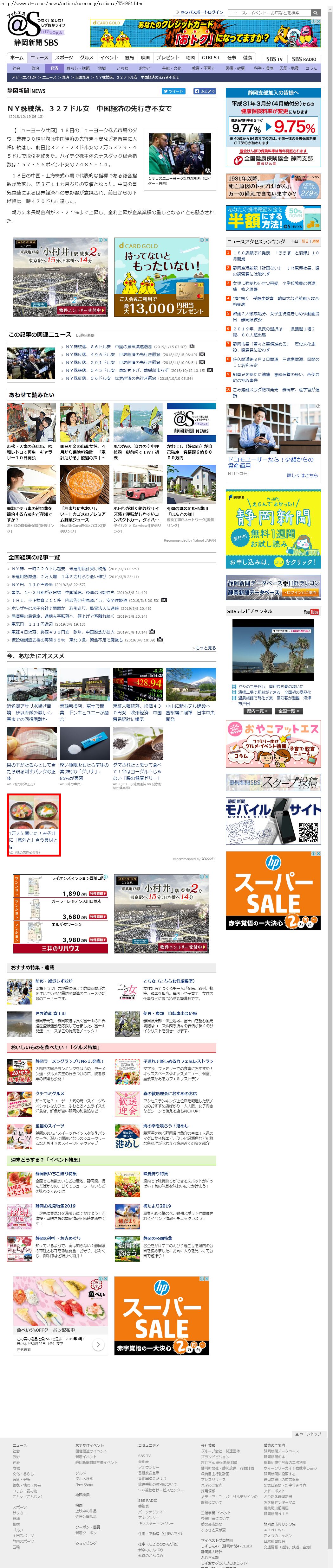Open the グルメ tab
The width and height of the screenshot is (333, 1568).
(87, 58)
